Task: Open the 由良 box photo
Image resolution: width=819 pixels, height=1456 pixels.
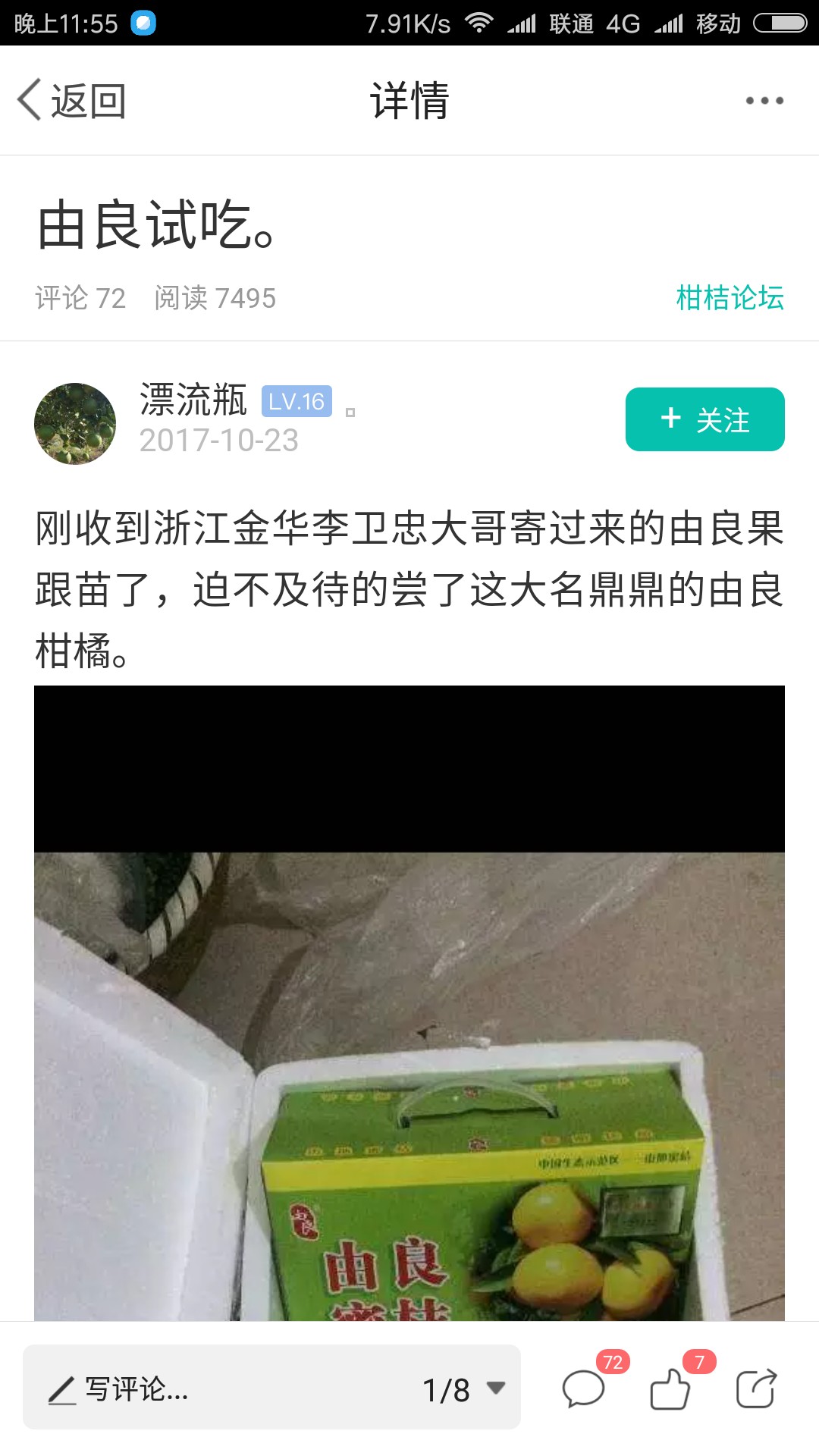Action: tap(409, 1003)
